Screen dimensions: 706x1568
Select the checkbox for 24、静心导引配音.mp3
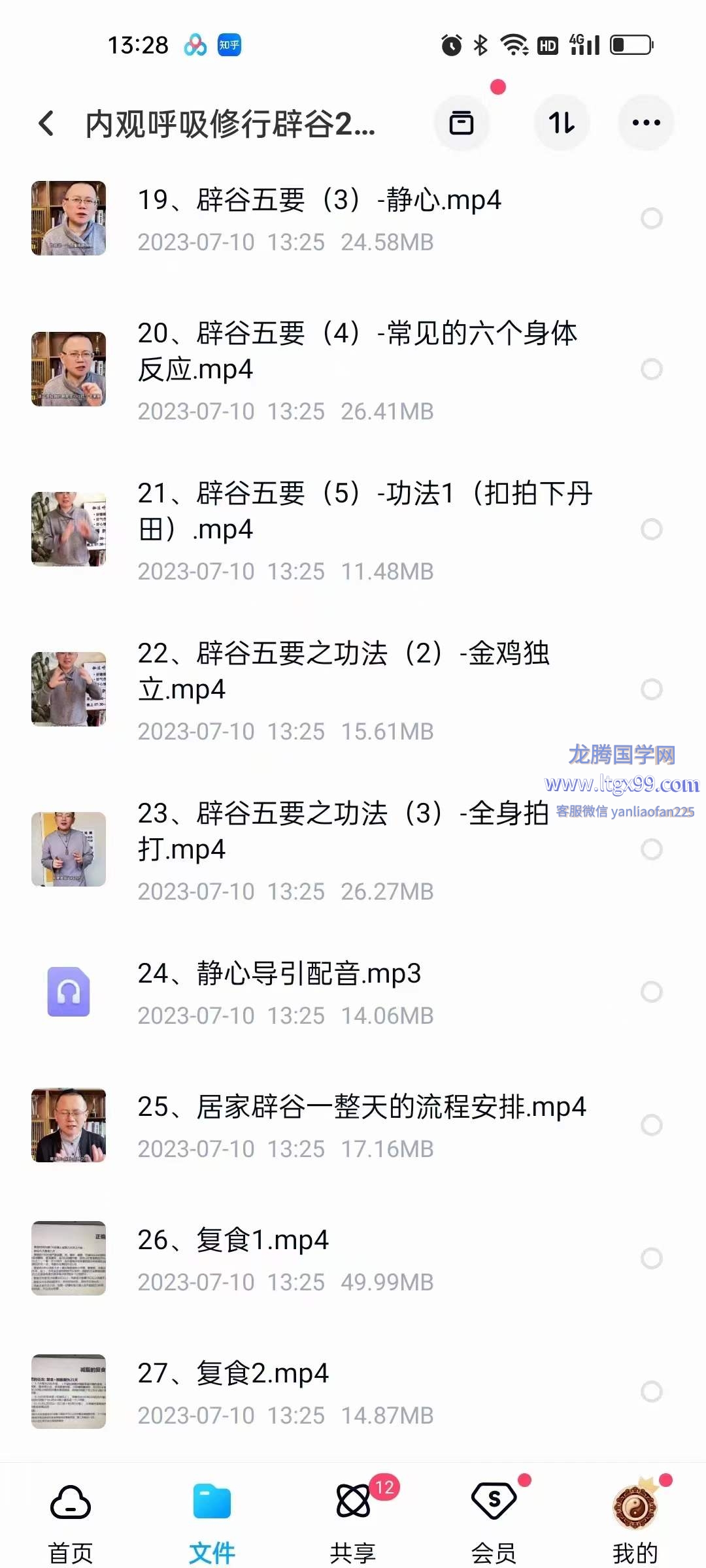point(651,992)
